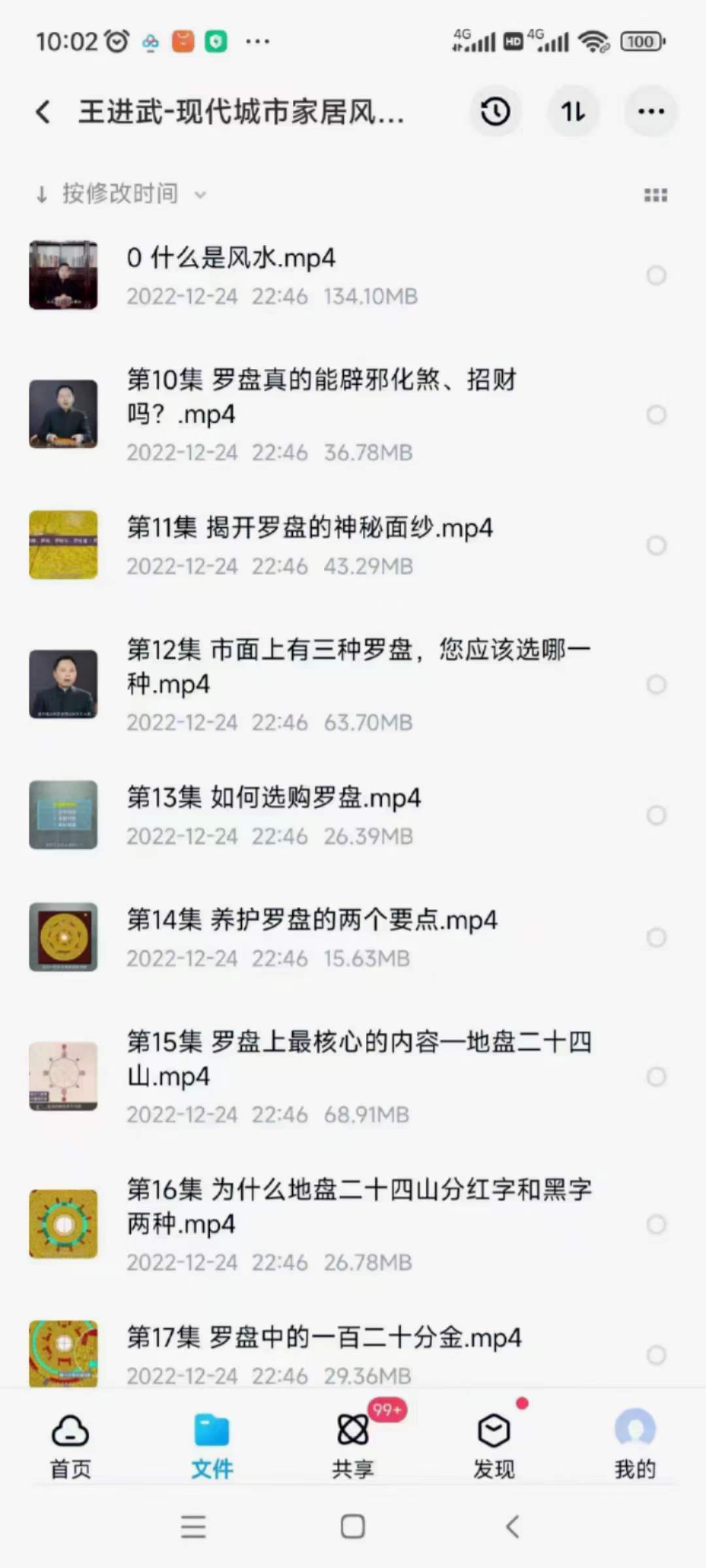706x1568 pixels.
Task: Open the transfer list arrows icon
Action: 573,112
